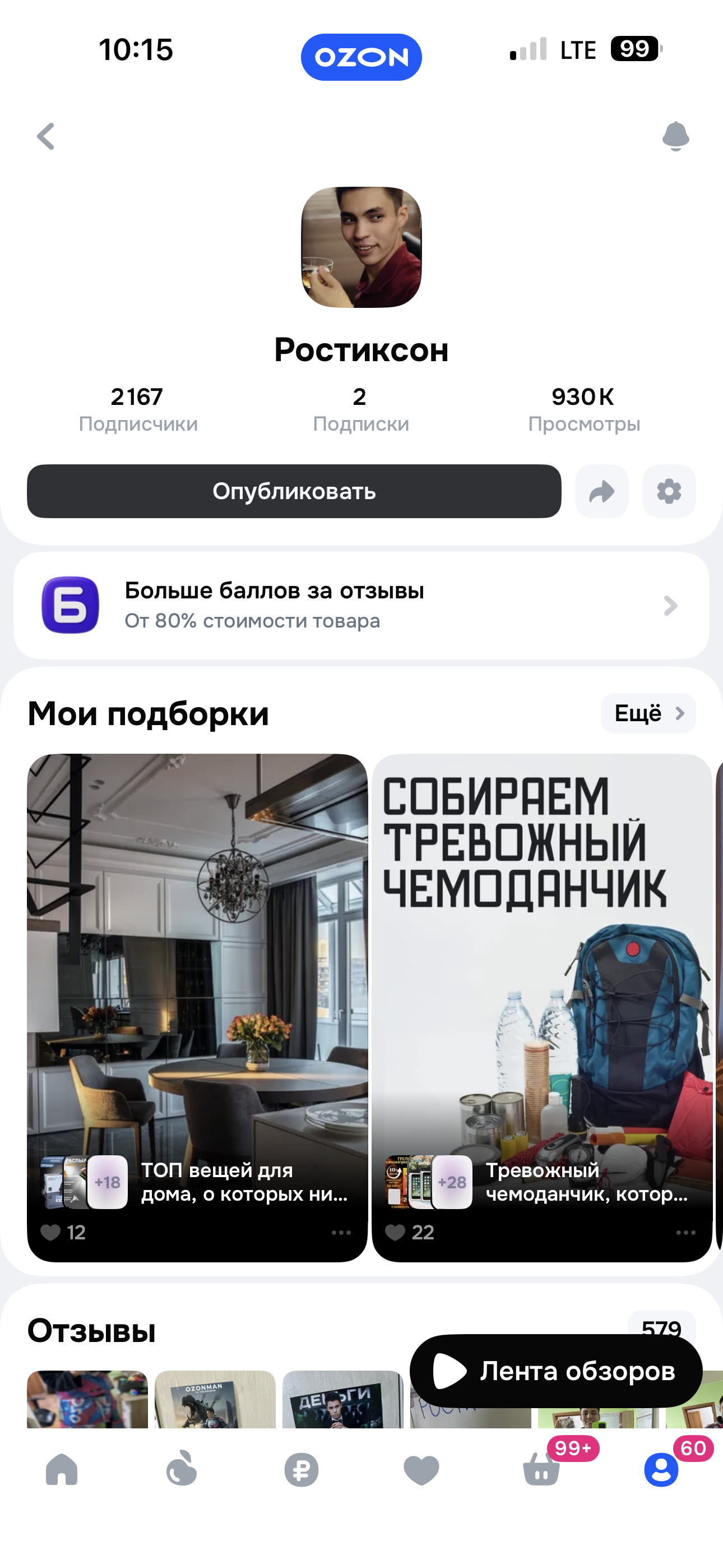Image resolution: width=723 pixels, height=1568 pixels.
Task: Open ТОП вещей для дома collection
Action: coord(197,974)
